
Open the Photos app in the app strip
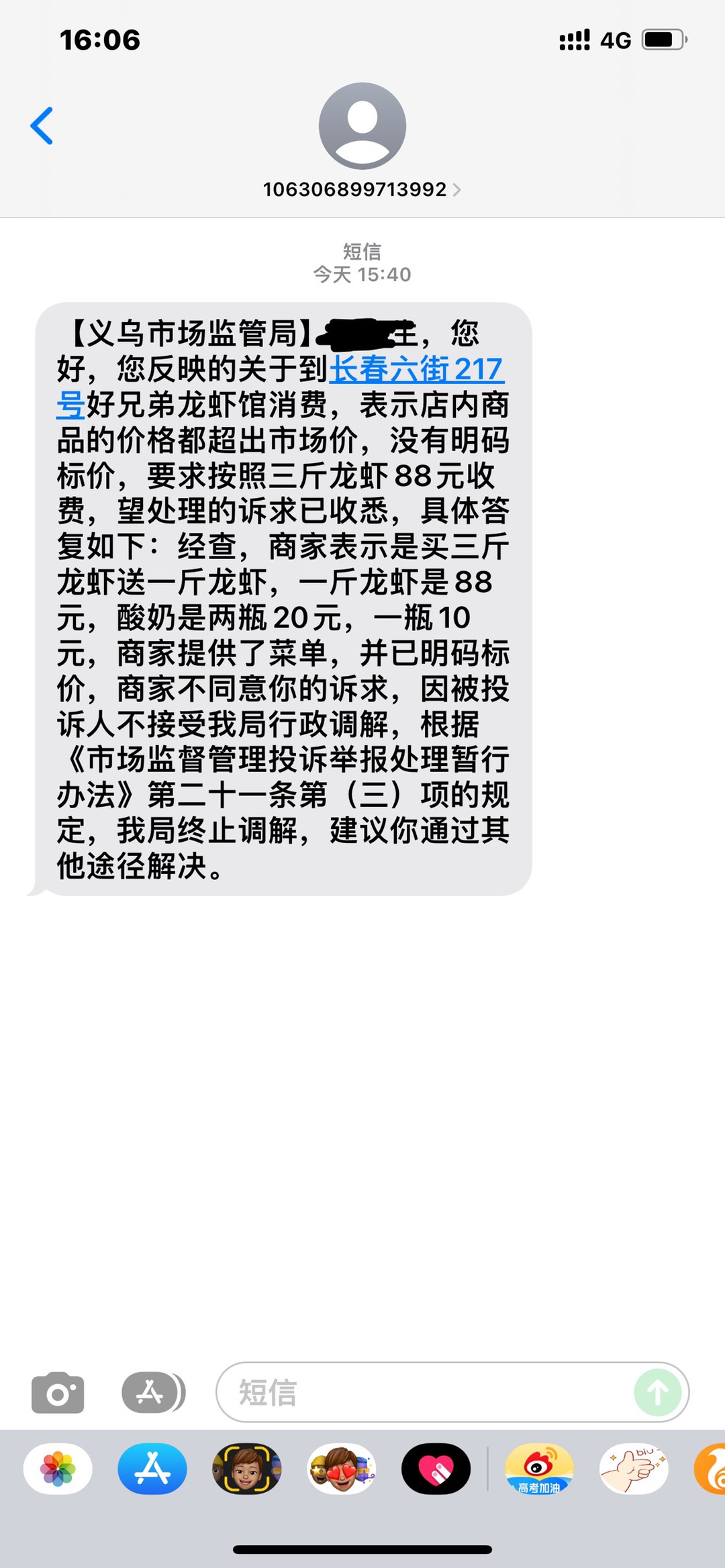(58, 1469)
